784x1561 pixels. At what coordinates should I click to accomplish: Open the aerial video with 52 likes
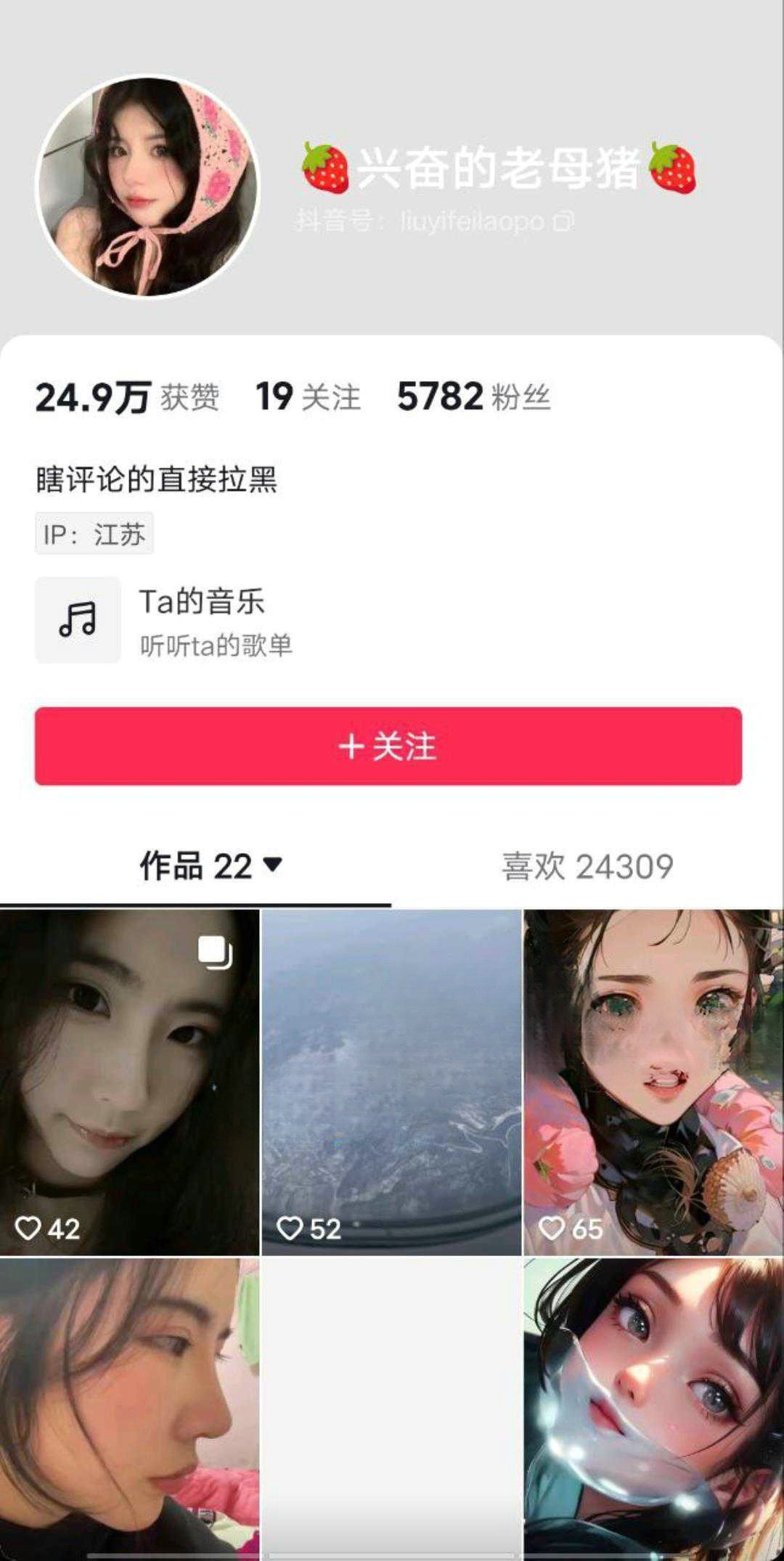[x=391, y=1082]
